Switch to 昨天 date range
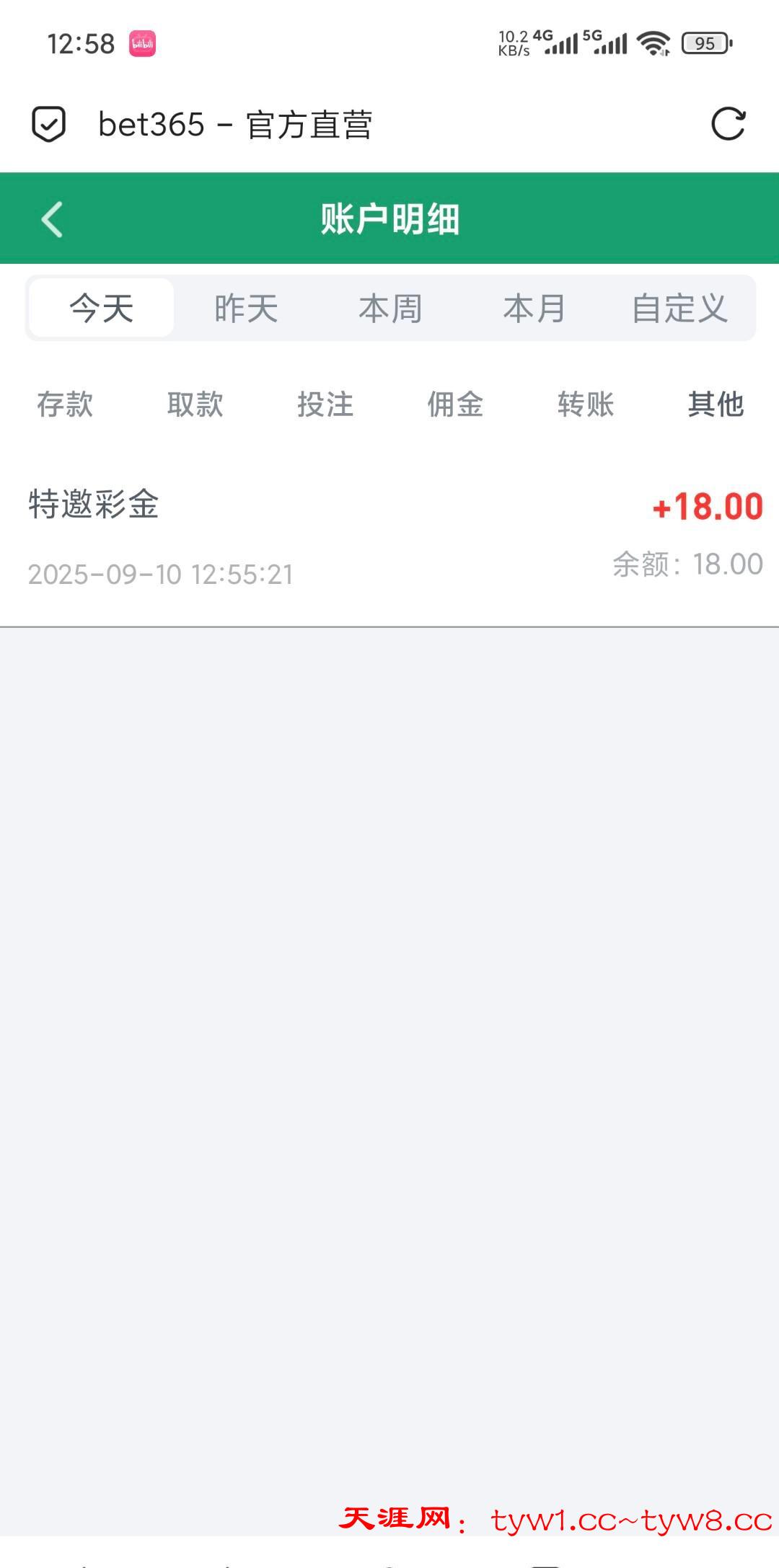Screen dimensions: 779x1568 (x=246, y=309)
